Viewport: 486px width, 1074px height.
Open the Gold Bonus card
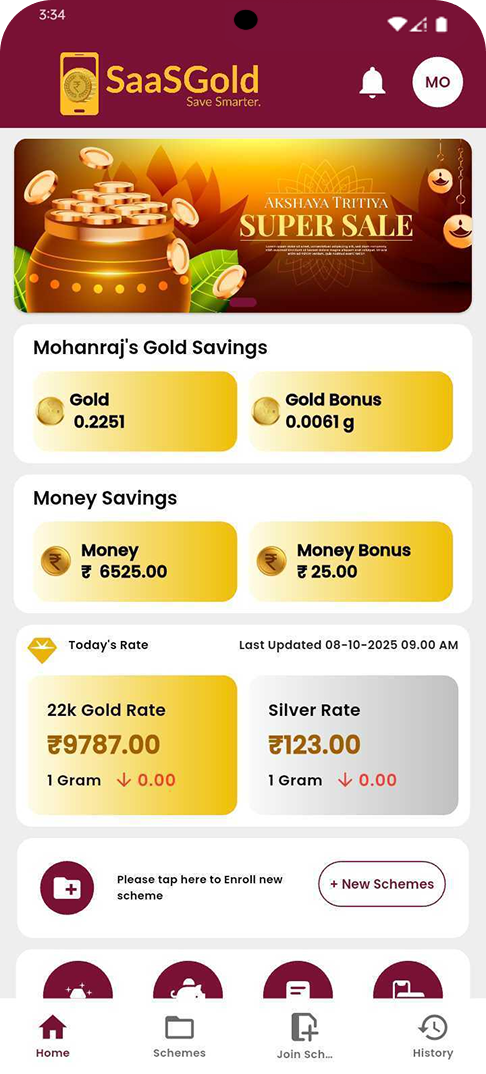pos(350,411)
